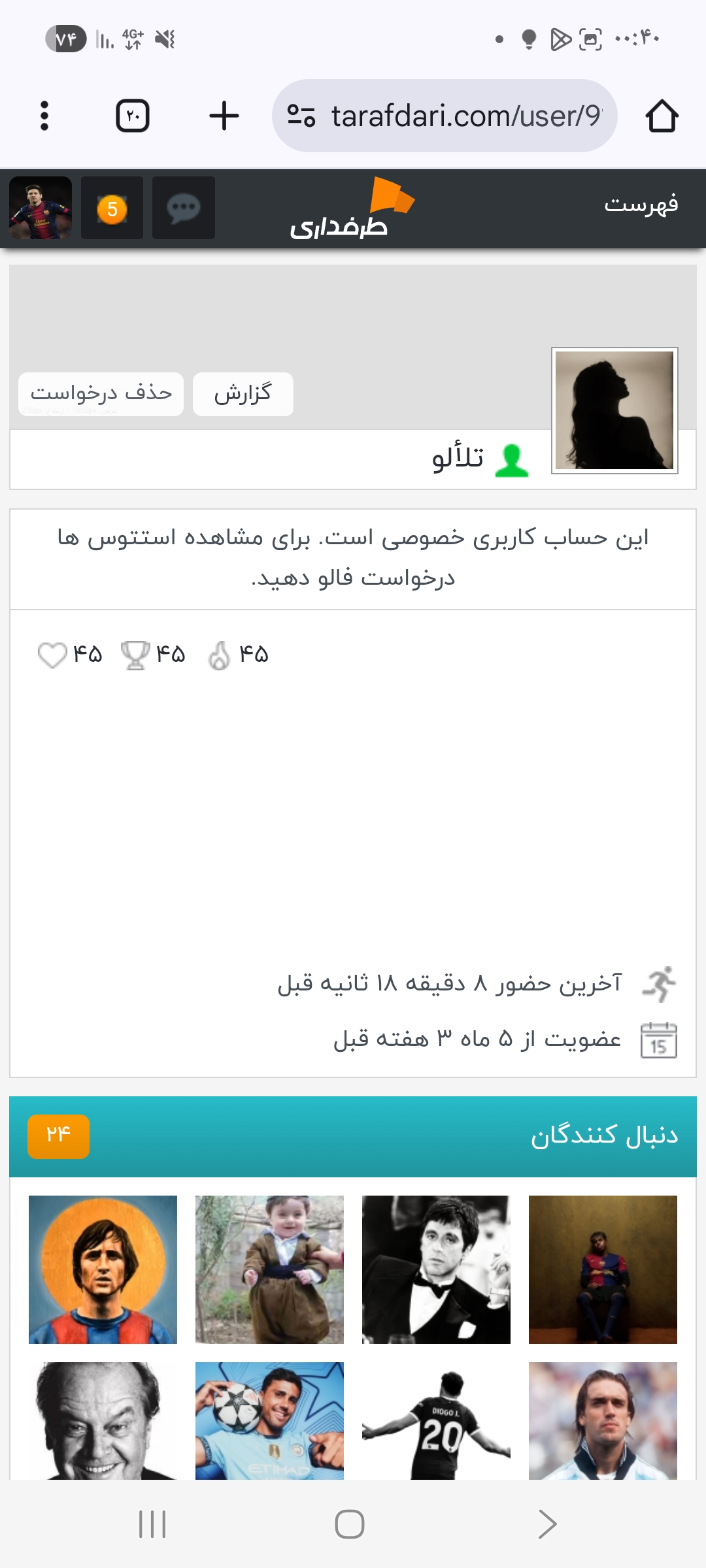This screenshot has height=1568, width=706.
Task: Open the follower with the baby photo
Action: (x=269, y=1269)
